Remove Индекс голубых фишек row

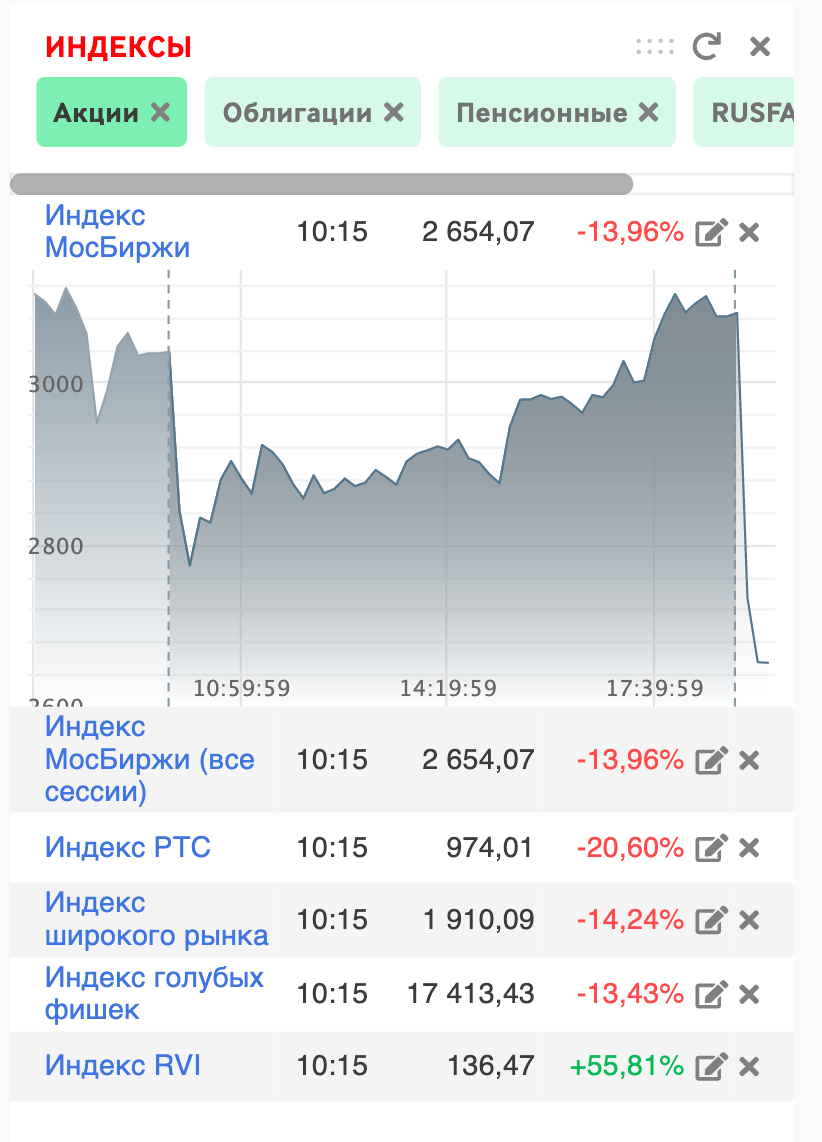(x=749, y=994)
